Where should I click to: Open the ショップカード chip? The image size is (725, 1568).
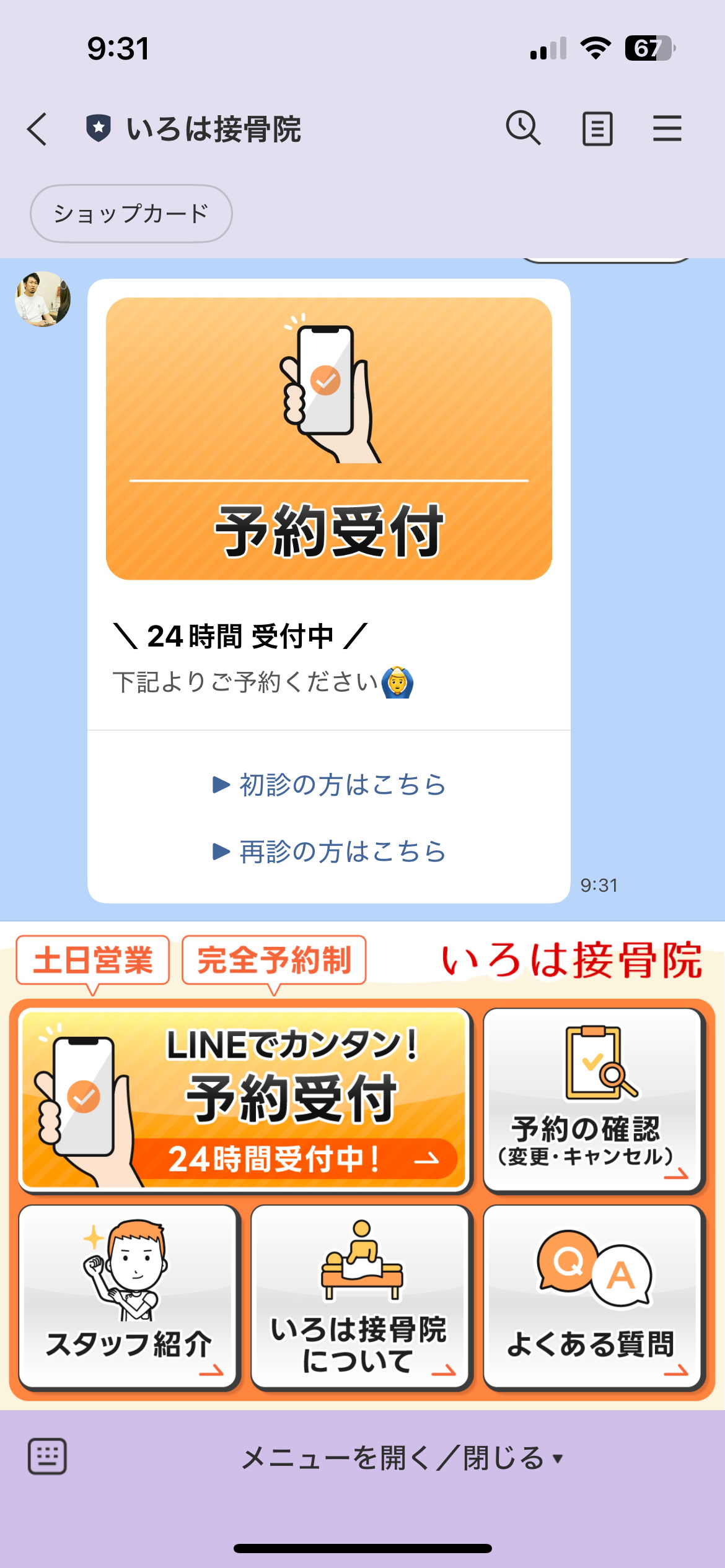[x=131, y=214]
